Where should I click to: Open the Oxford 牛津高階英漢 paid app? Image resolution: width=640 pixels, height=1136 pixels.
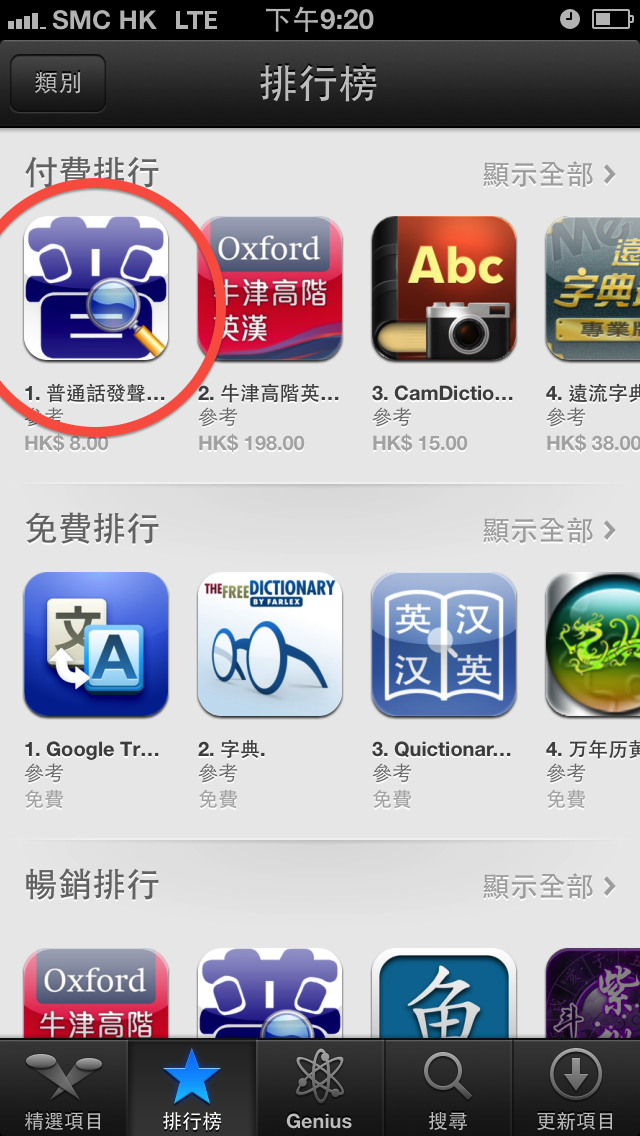pos(270,288)
